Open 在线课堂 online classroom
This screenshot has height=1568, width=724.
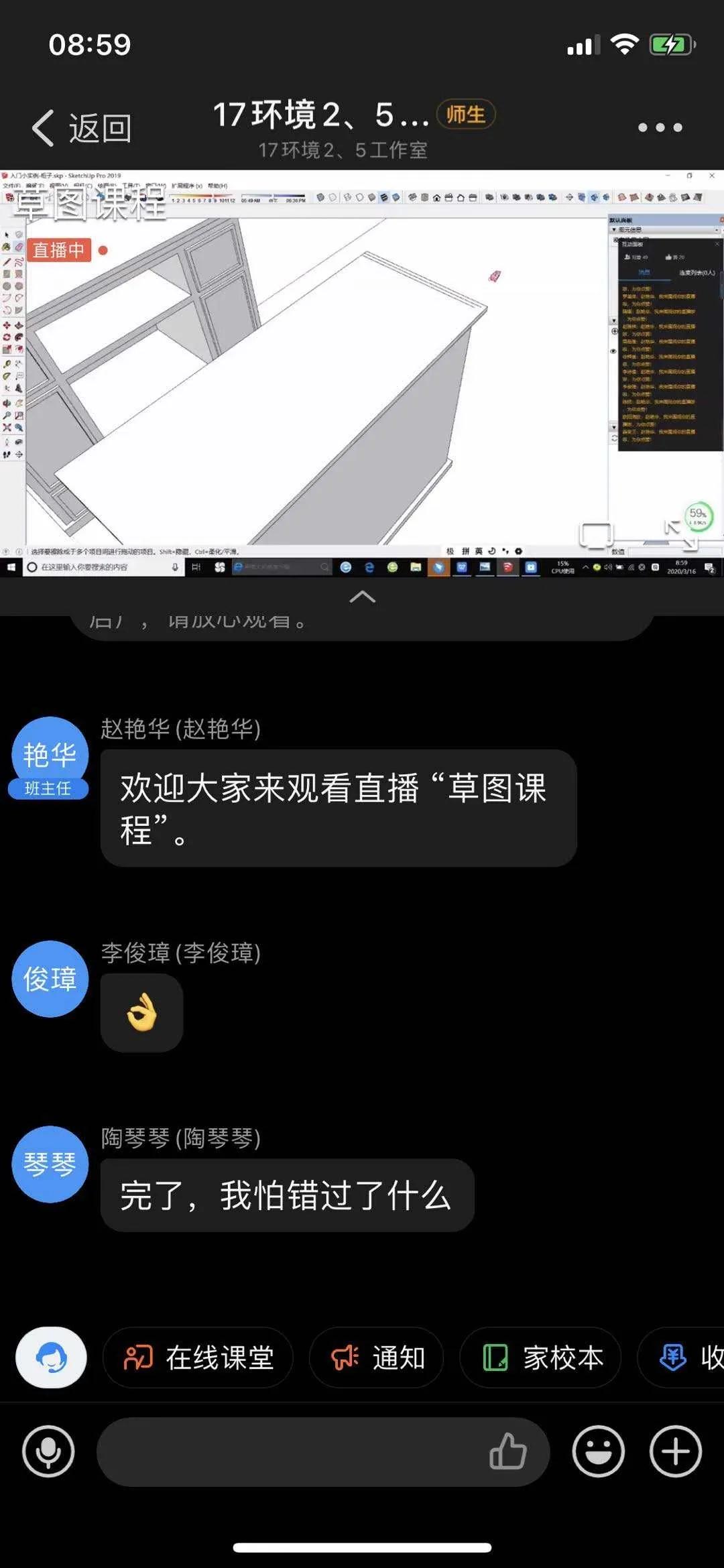tap(198, 1358)
